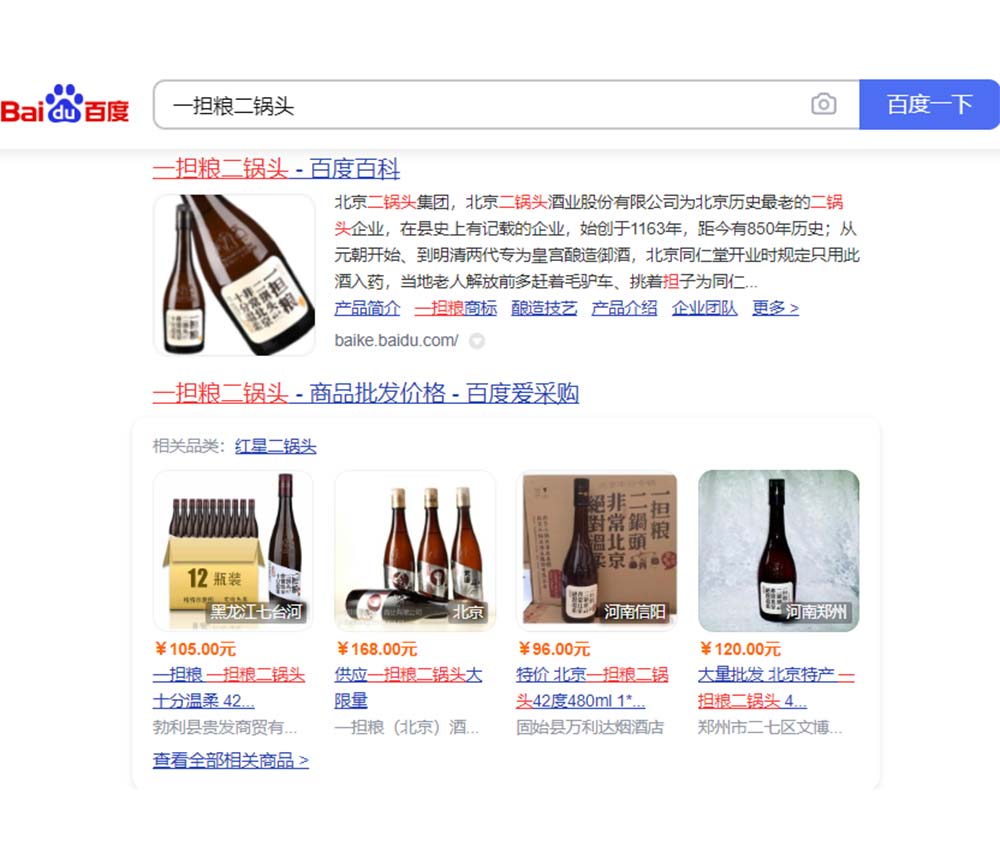Tap the 百度一下 search button

coord(929,105)
